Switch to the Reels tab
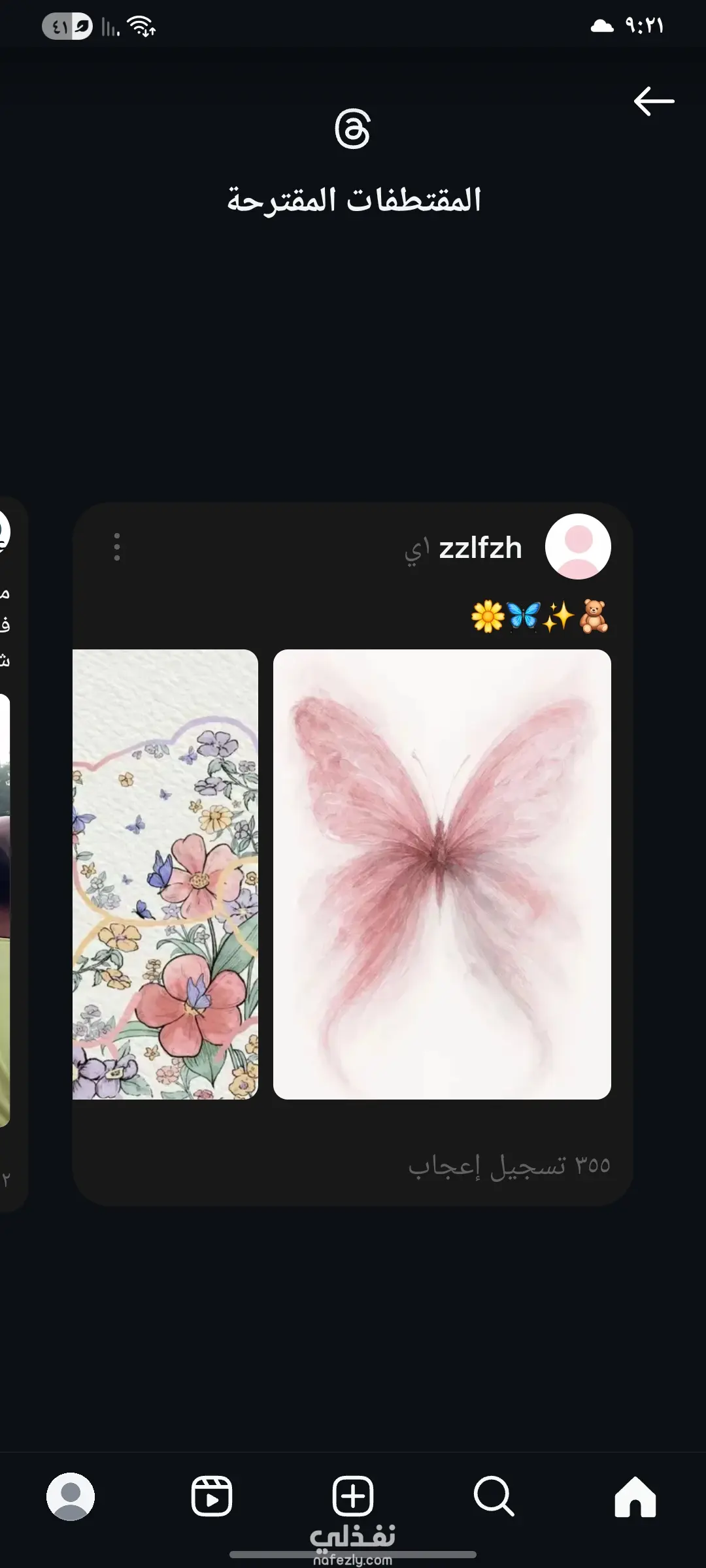Image resolution: width=706 pixels, height=1568 pixels. coord(212,1496)
